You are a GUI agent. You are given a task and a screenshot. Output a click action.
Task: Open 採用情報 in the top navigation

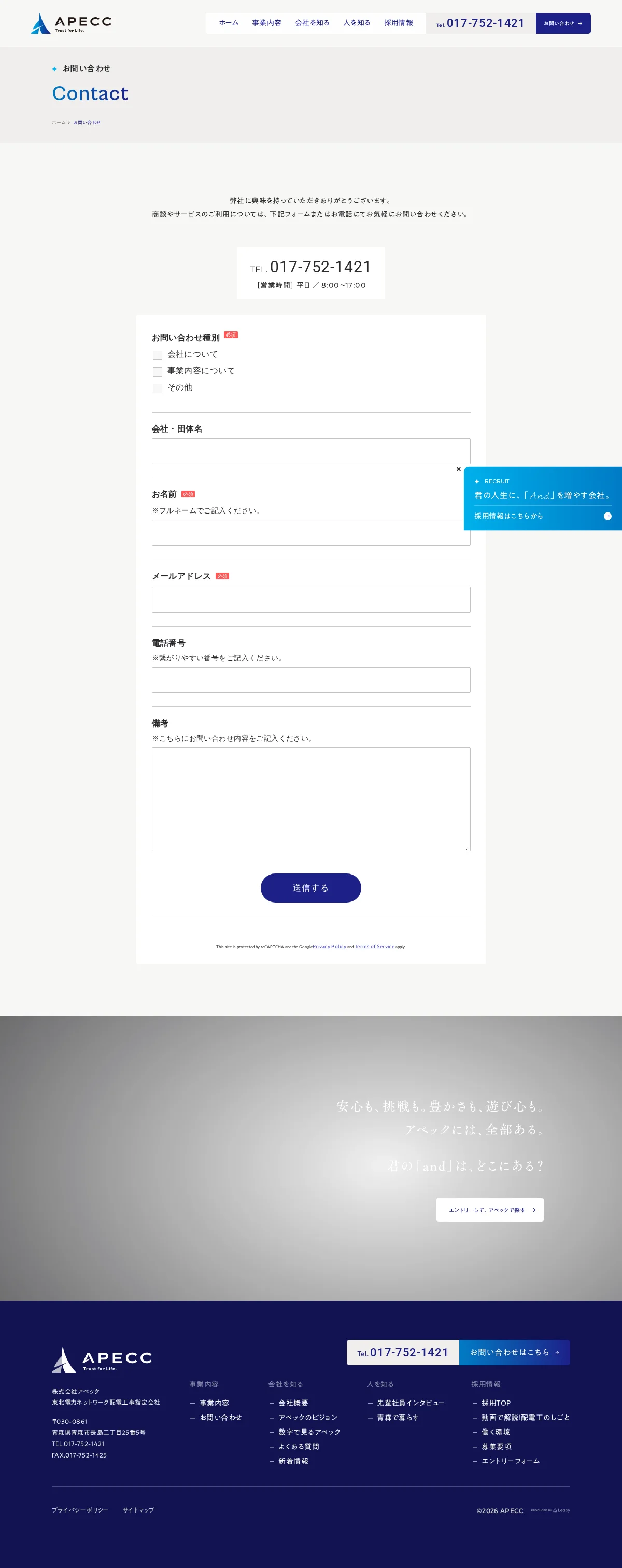[x=398, y=23]
